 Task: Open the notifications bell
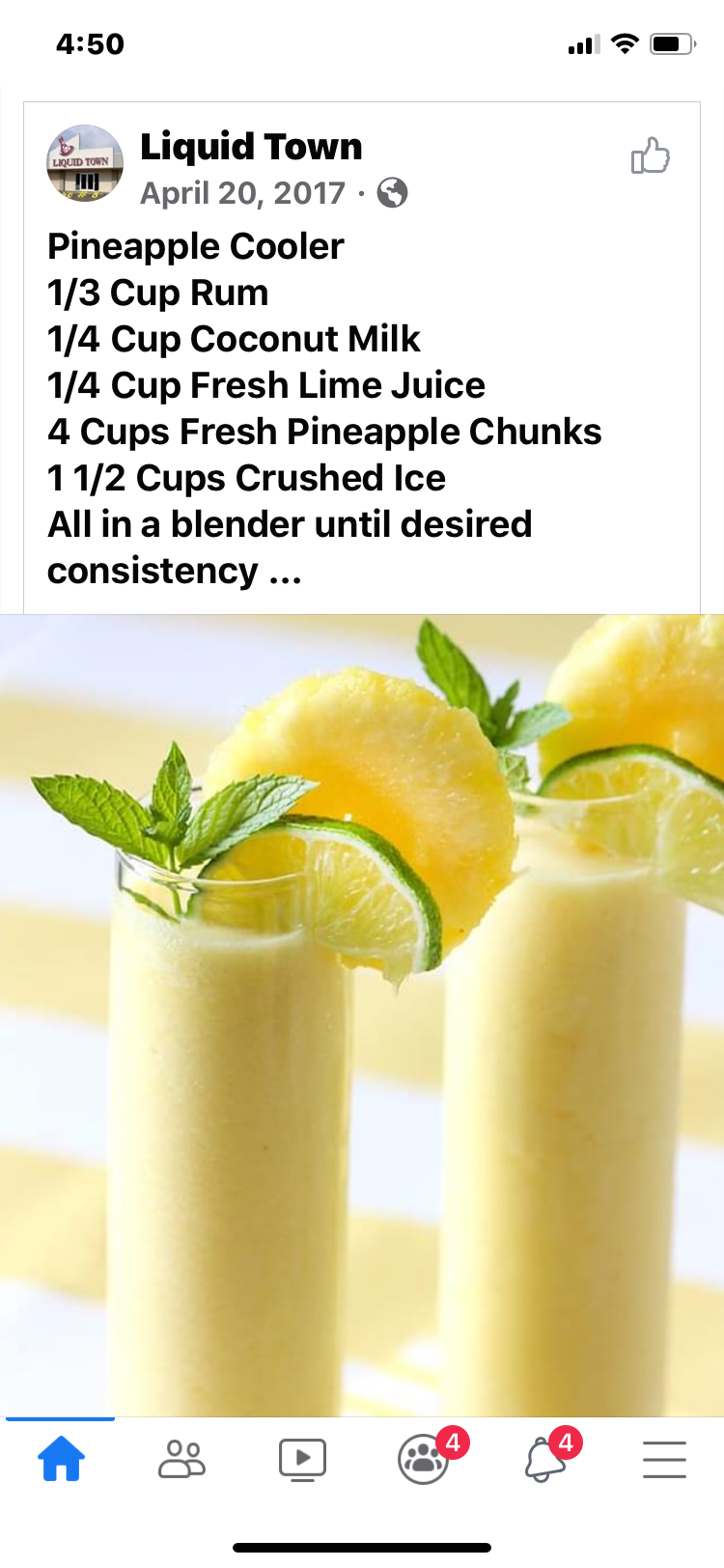pyautogui.click(x=544, y=1459)
